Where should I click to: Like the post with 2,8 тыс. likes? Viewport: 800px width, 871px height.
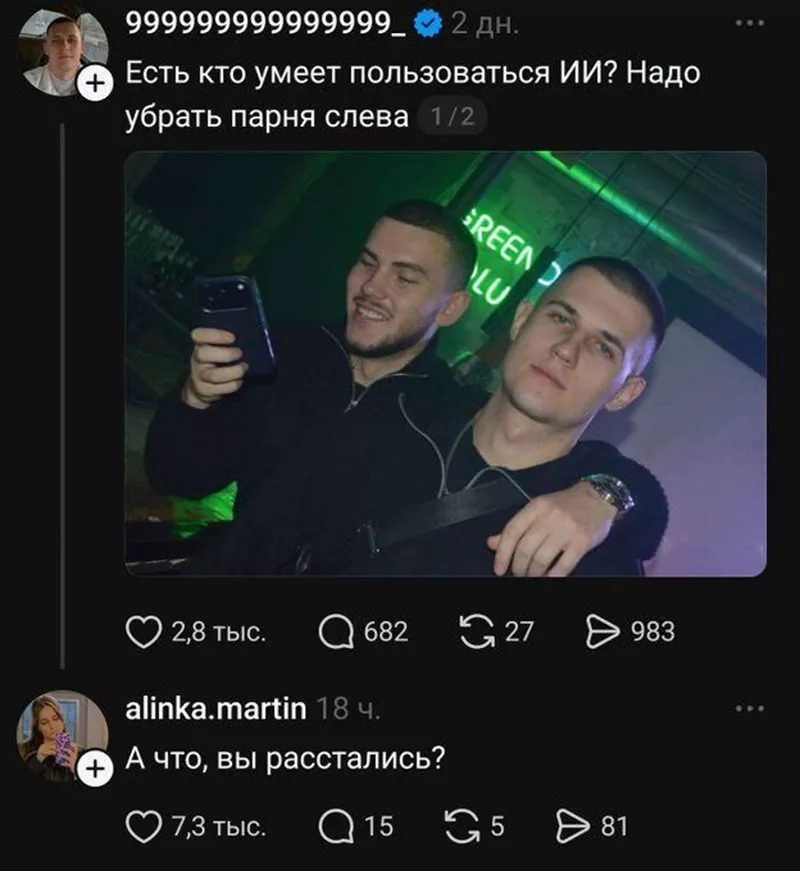pyautogui.click(x=145, y=631)
